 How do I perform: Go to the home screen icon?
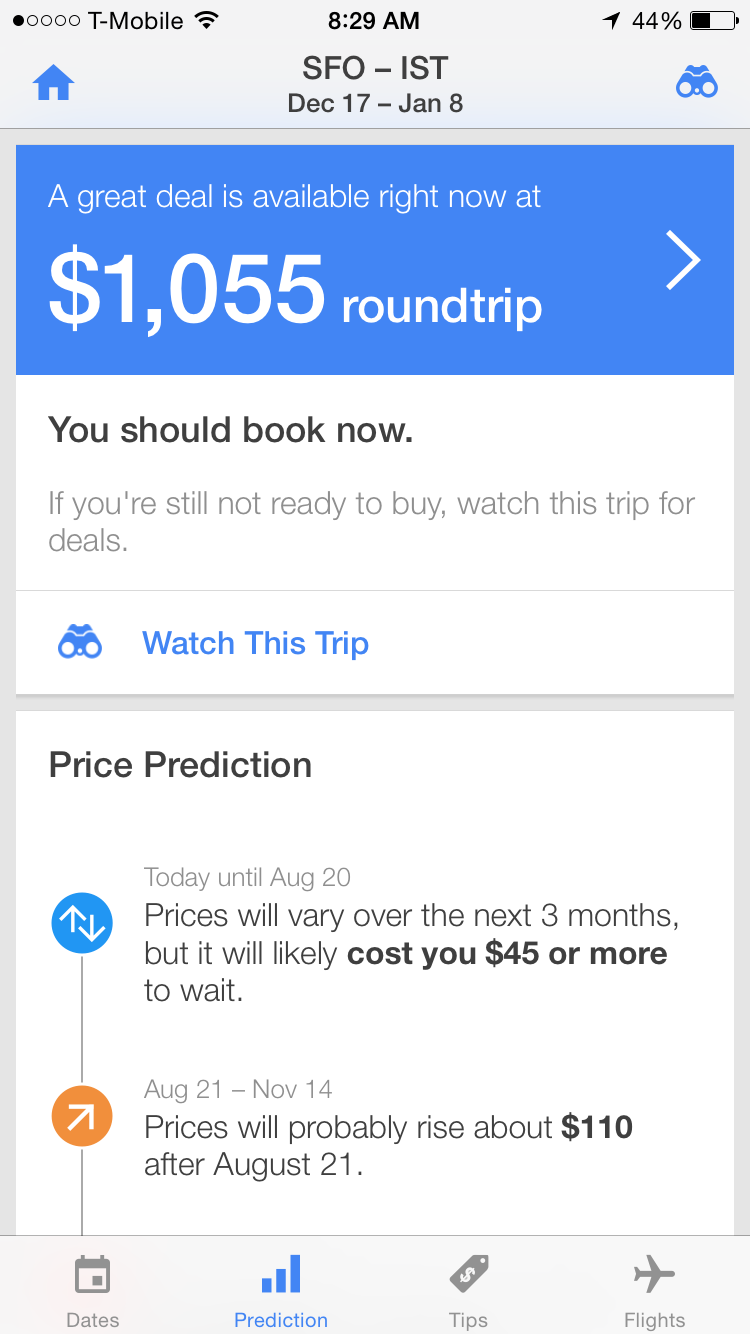point(54,84)
